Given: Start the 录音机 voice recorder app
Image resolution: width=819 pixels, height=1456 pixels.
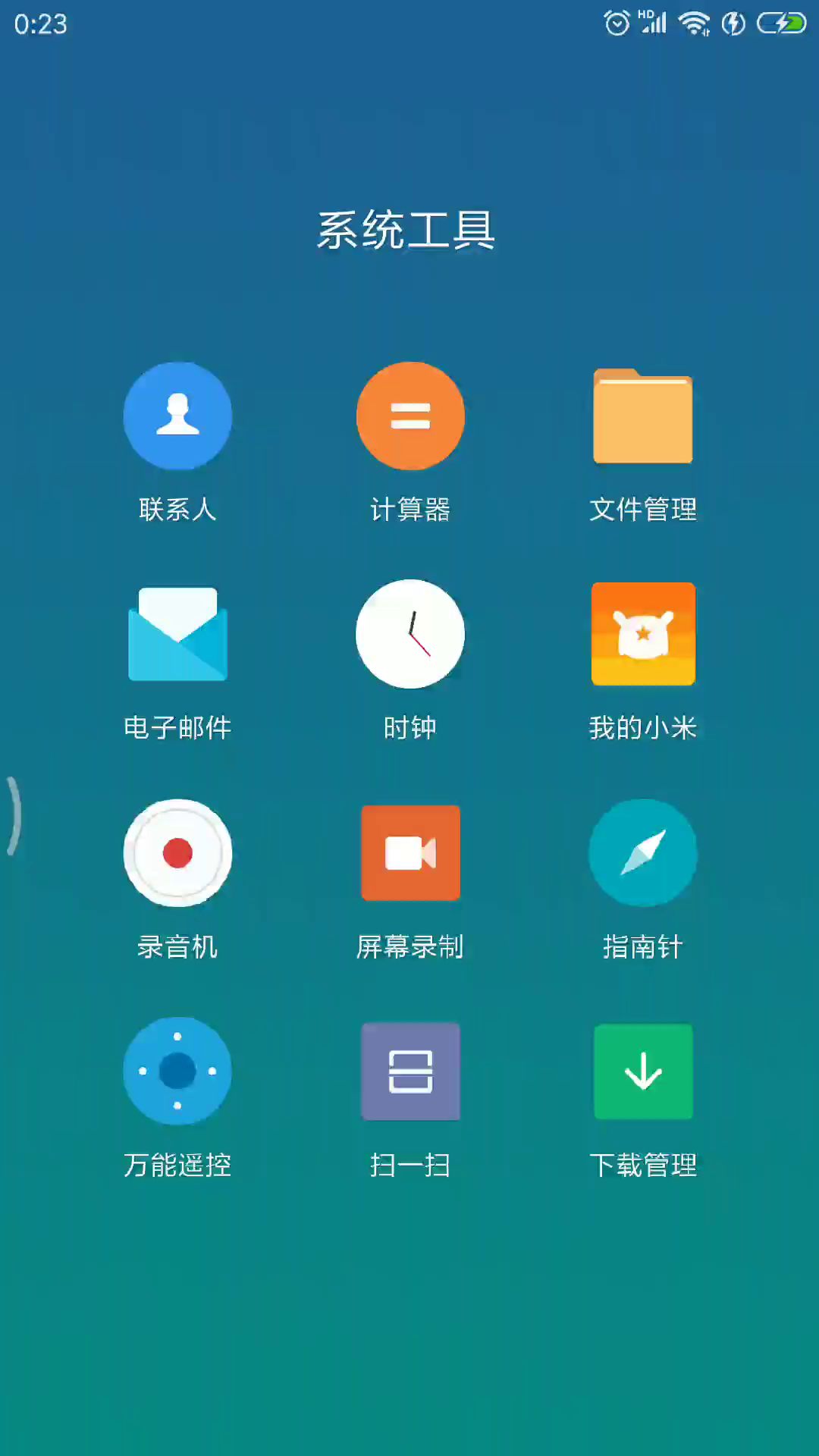Looking at the screenshot, I should coord(177,852).
